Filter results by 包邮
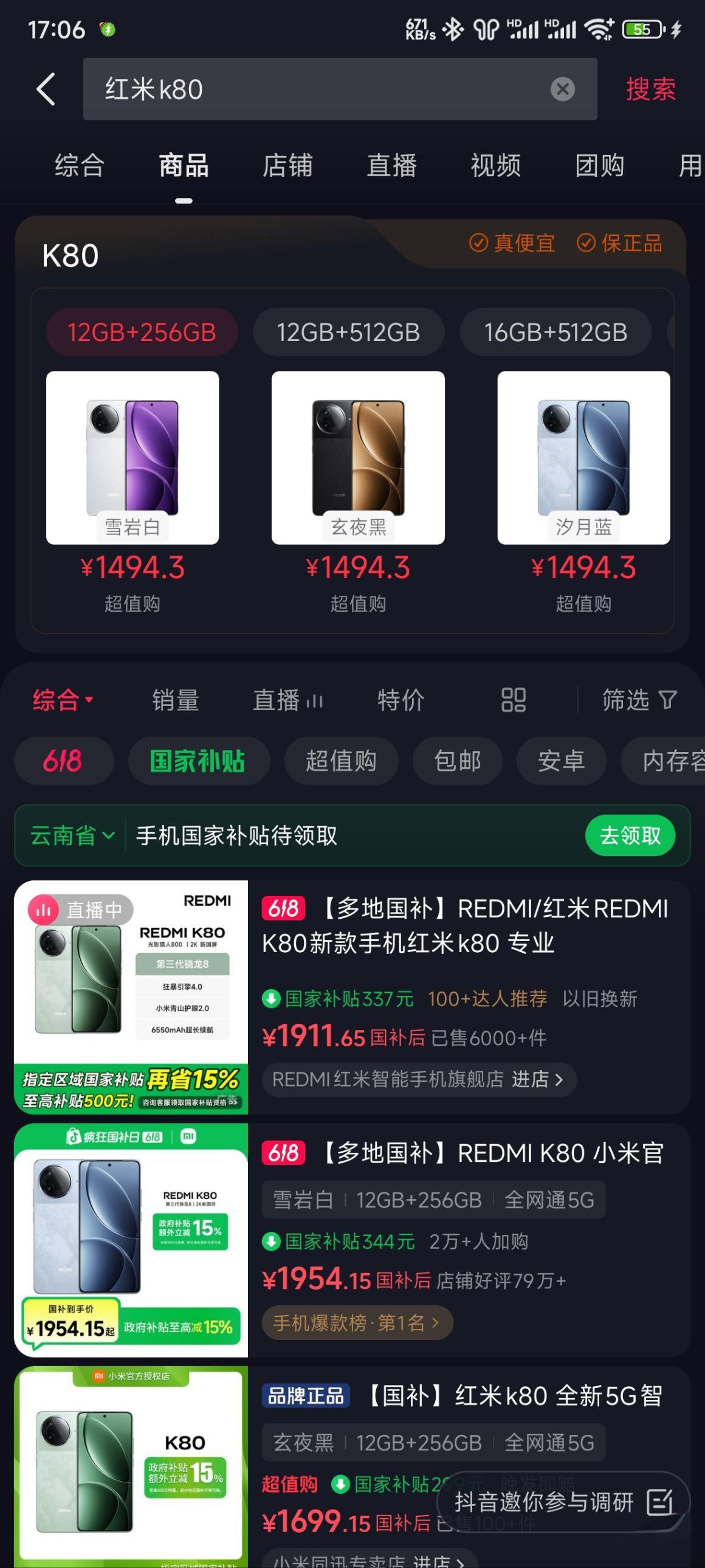 pyautogui.click(x=458, y=761)
